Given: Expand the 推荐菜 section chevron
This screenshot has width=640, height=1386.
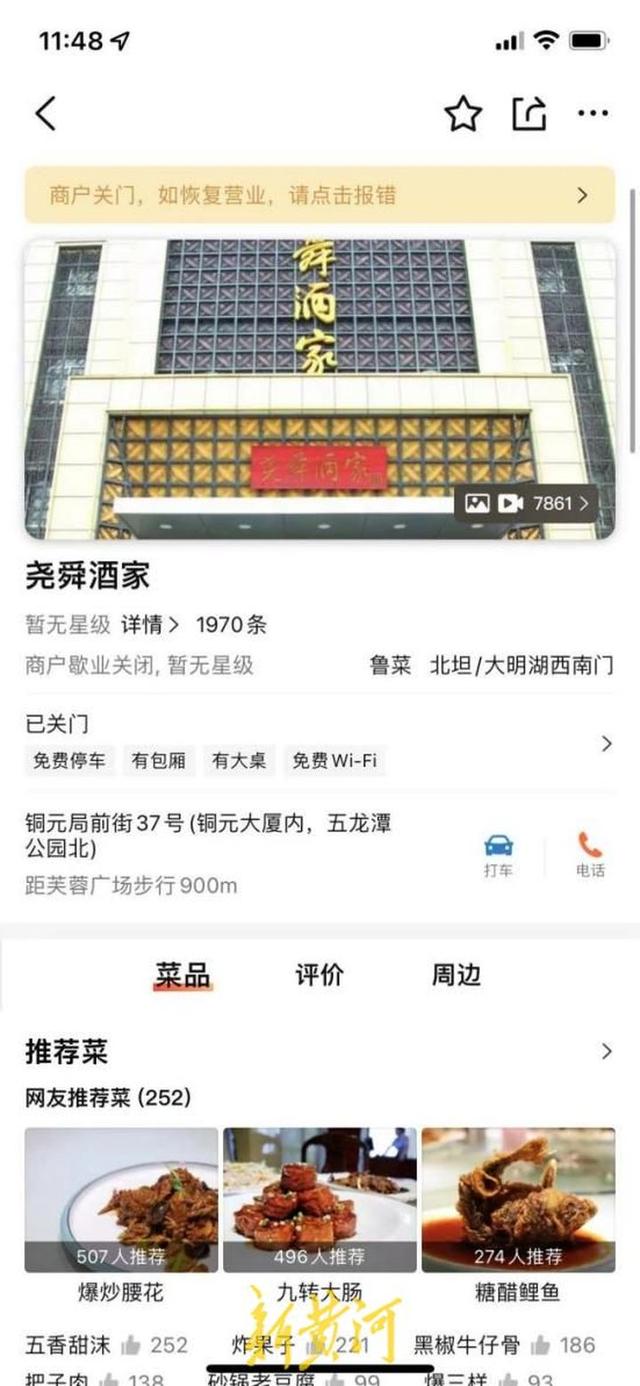Looking at the screenshot, I should pos(605,1051).
